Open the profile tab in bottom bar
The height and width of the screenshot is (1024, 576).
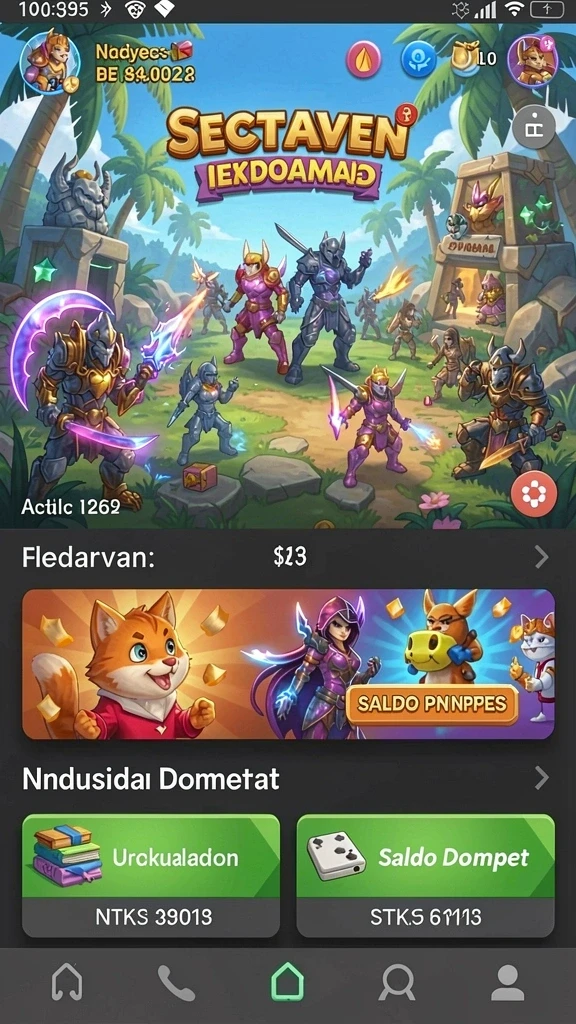pyautogui.click(x=507, y=983)
